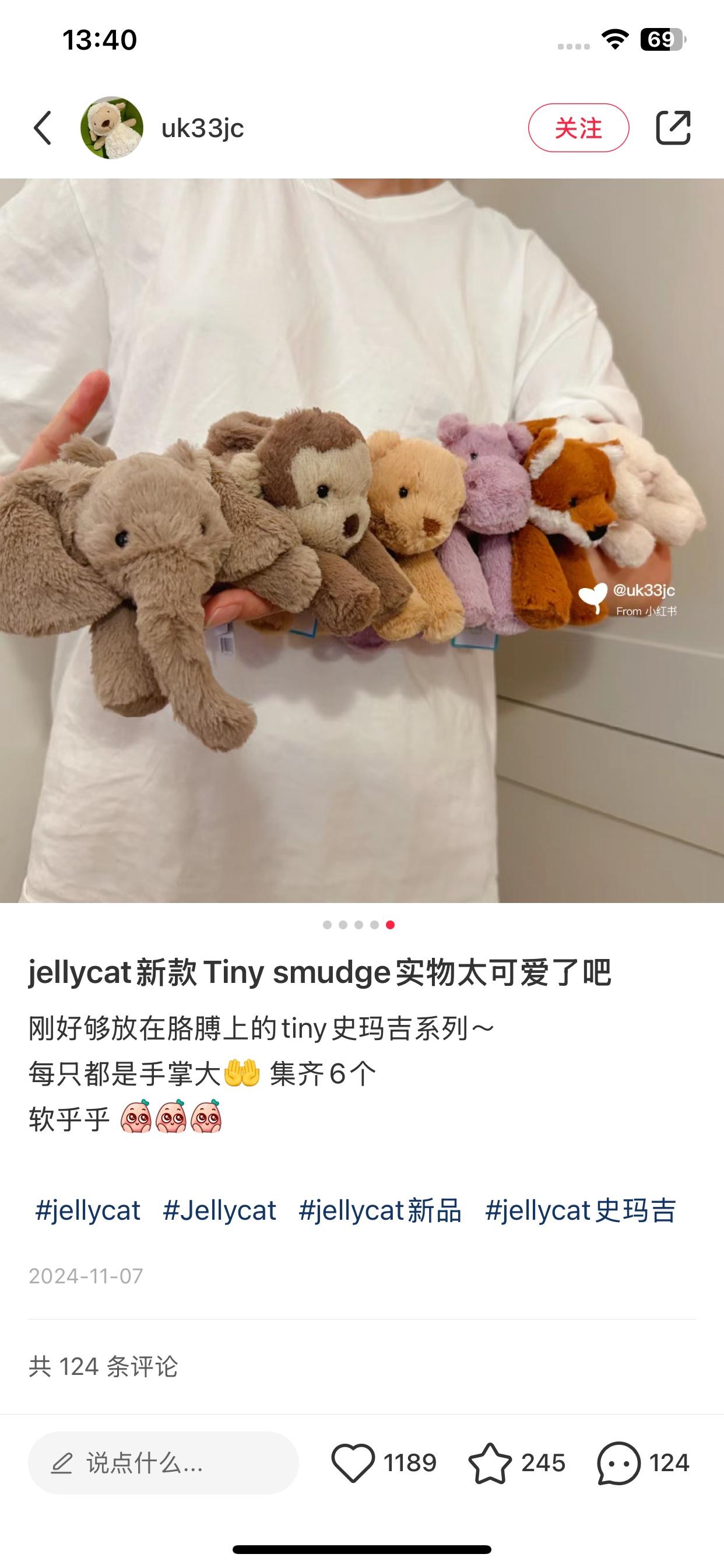This screenshot has width=724, height=1568.
Task: Follow uk33jc with the 关注 button
Action: [578, 128]
